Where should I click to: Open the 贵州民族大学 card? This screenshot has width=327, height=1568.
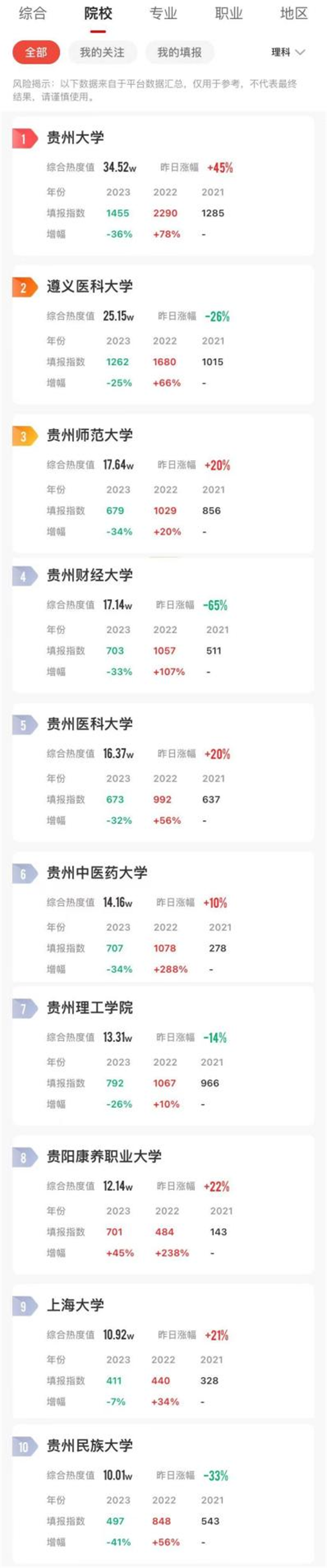pyautogui.click(x=89, y=1445)
